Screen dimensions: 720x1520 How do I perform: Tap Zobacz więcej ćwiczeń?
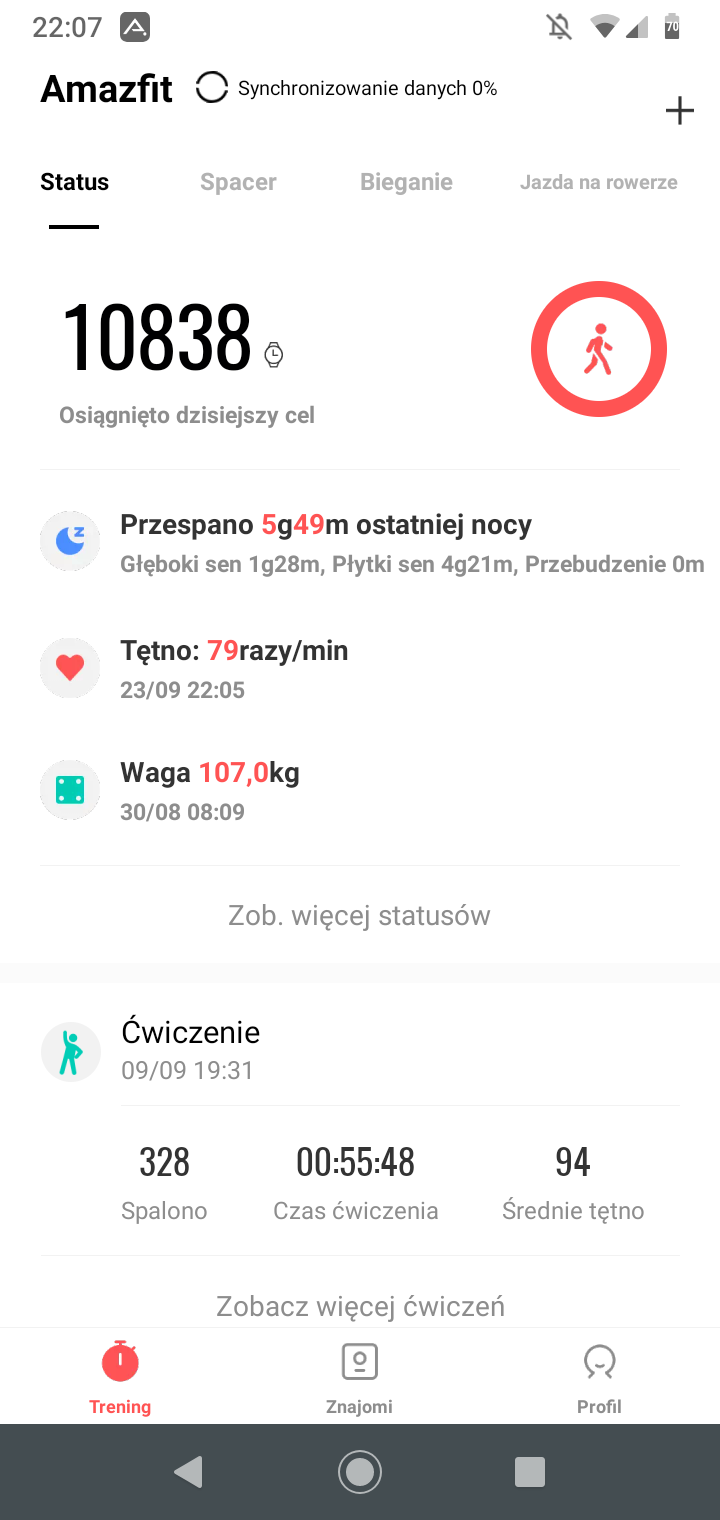(360, 1305)
